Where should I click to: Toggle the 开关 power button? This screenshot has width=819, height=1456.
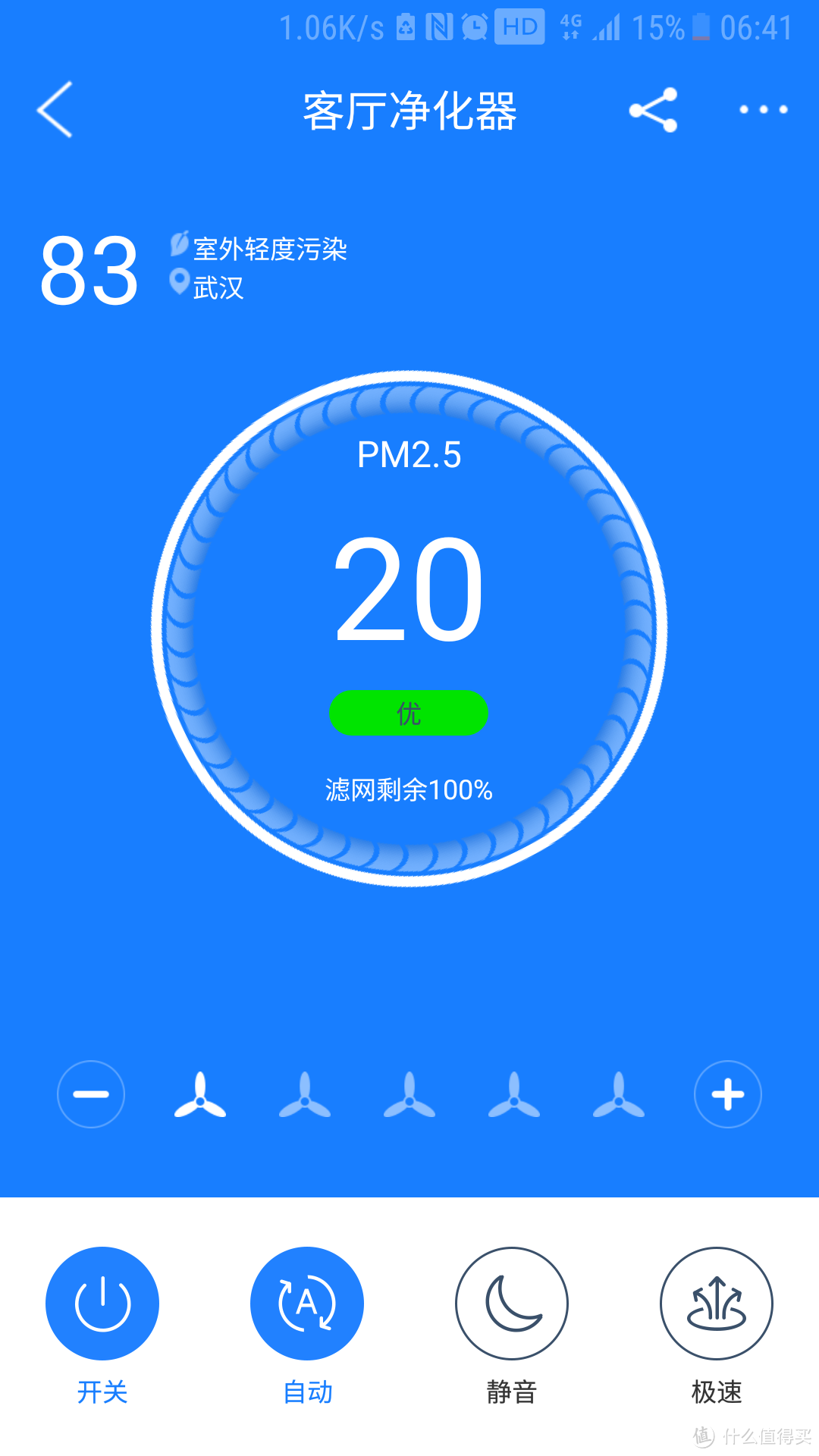click(x=102, y=1304)
